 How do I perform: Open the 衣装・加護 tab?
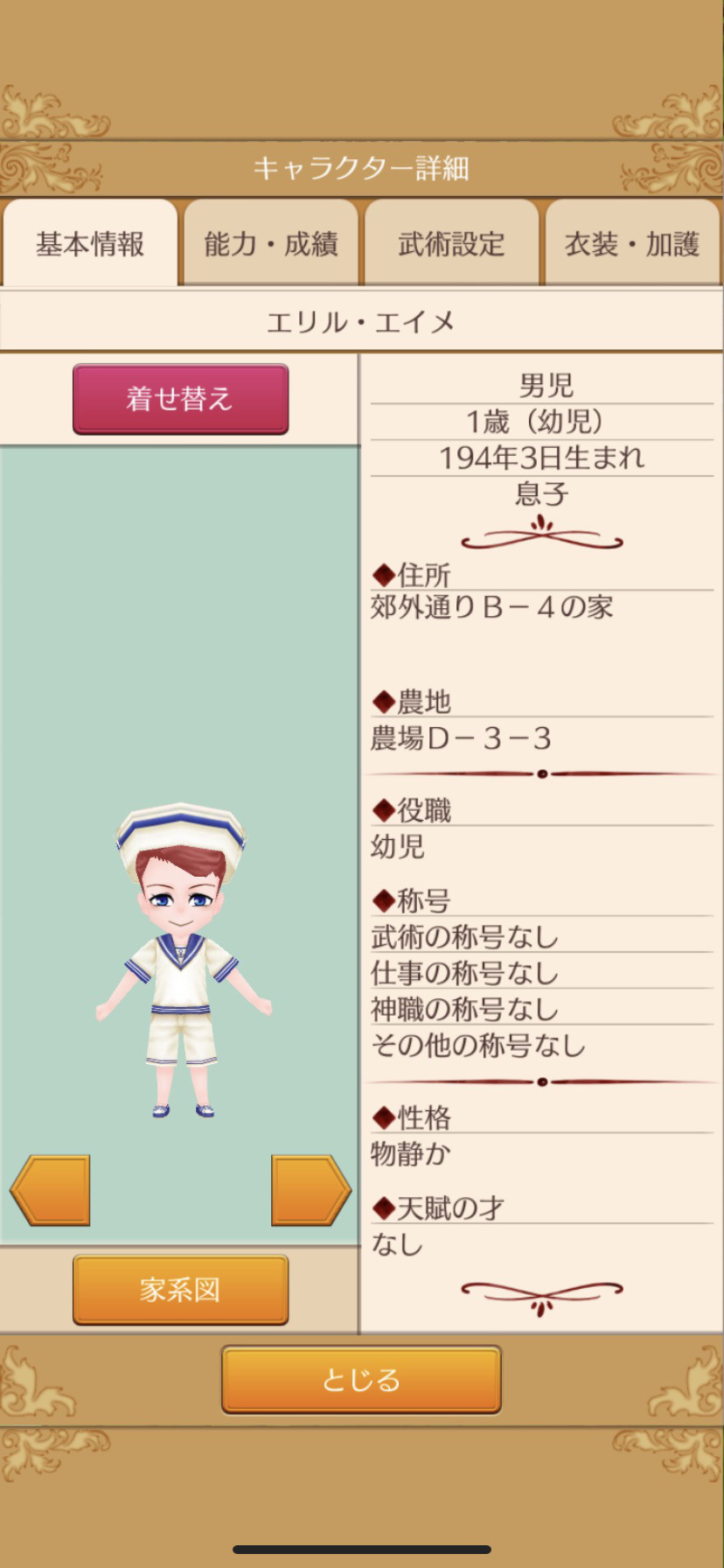(632, 243)
